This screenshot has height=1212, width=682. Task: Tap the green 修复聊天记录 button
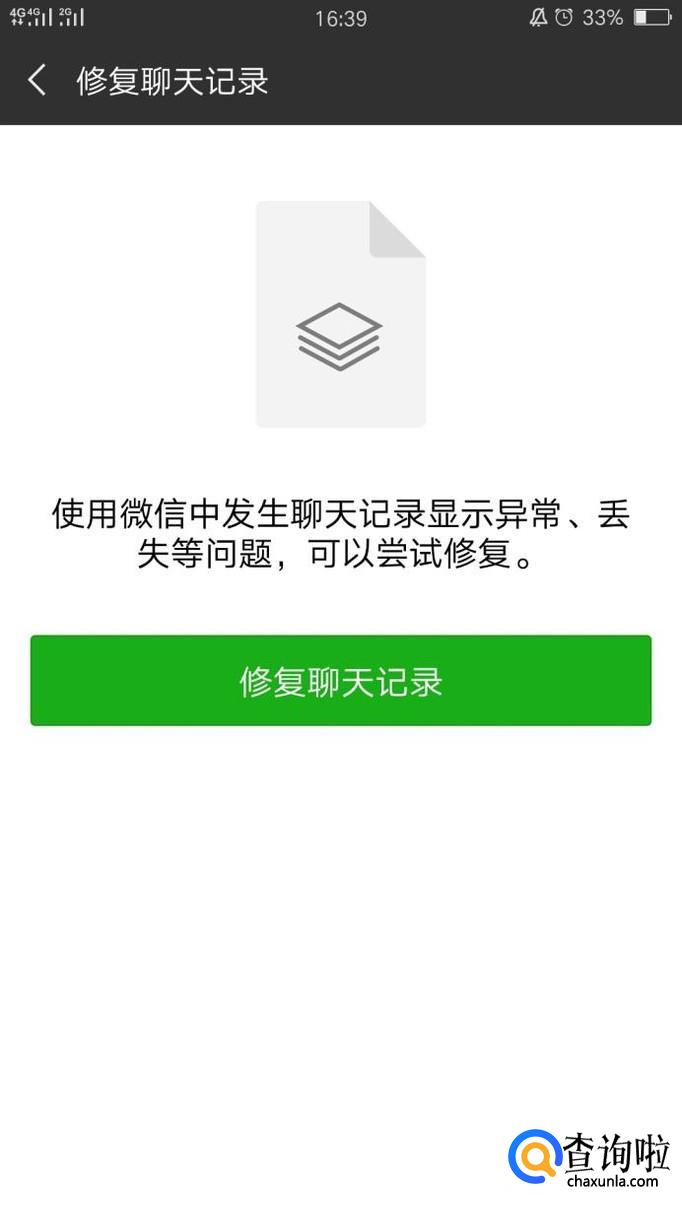click(341, 680)
